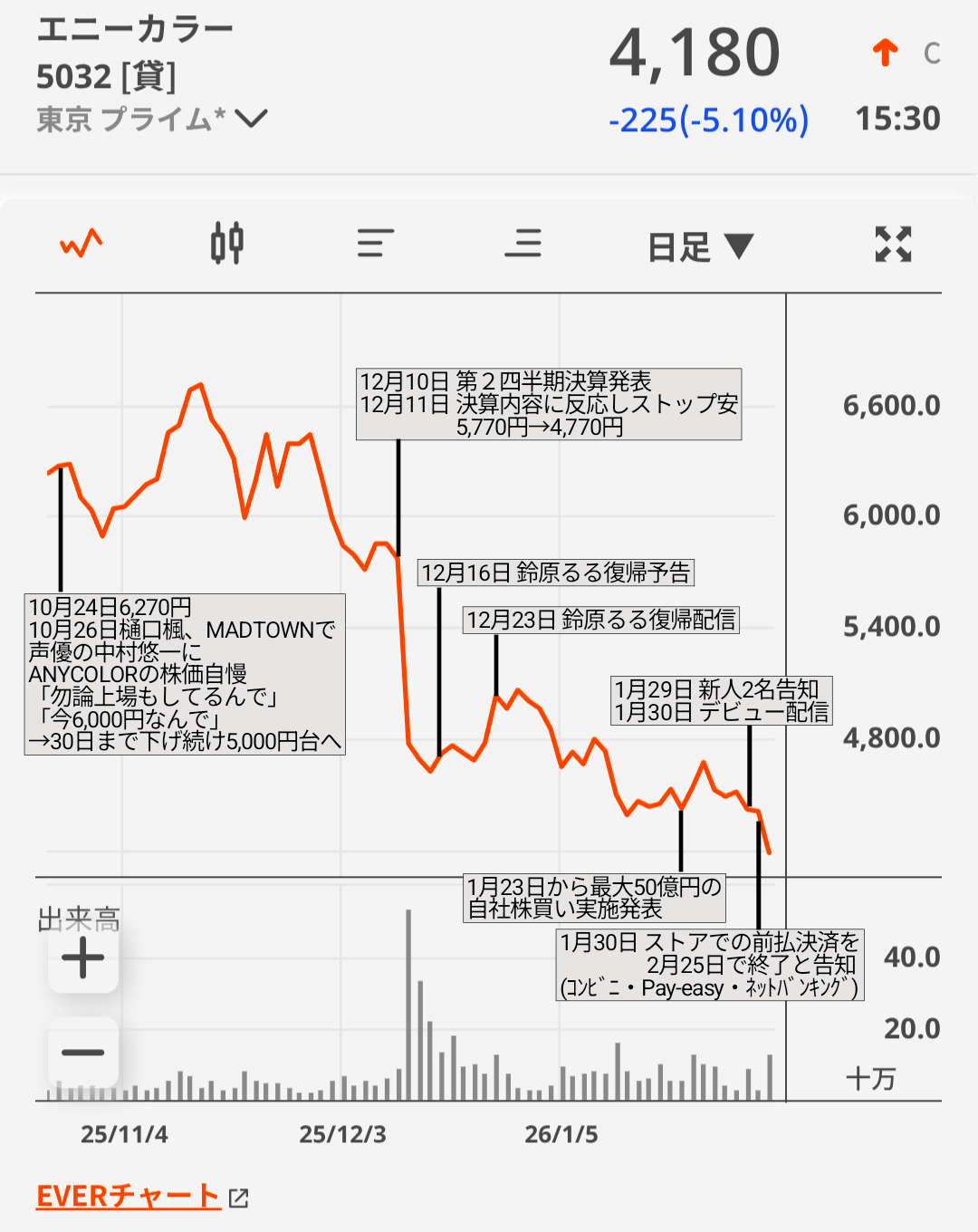Switch to the line chart view
The image size is (978, 1232).
click(81, 244)
